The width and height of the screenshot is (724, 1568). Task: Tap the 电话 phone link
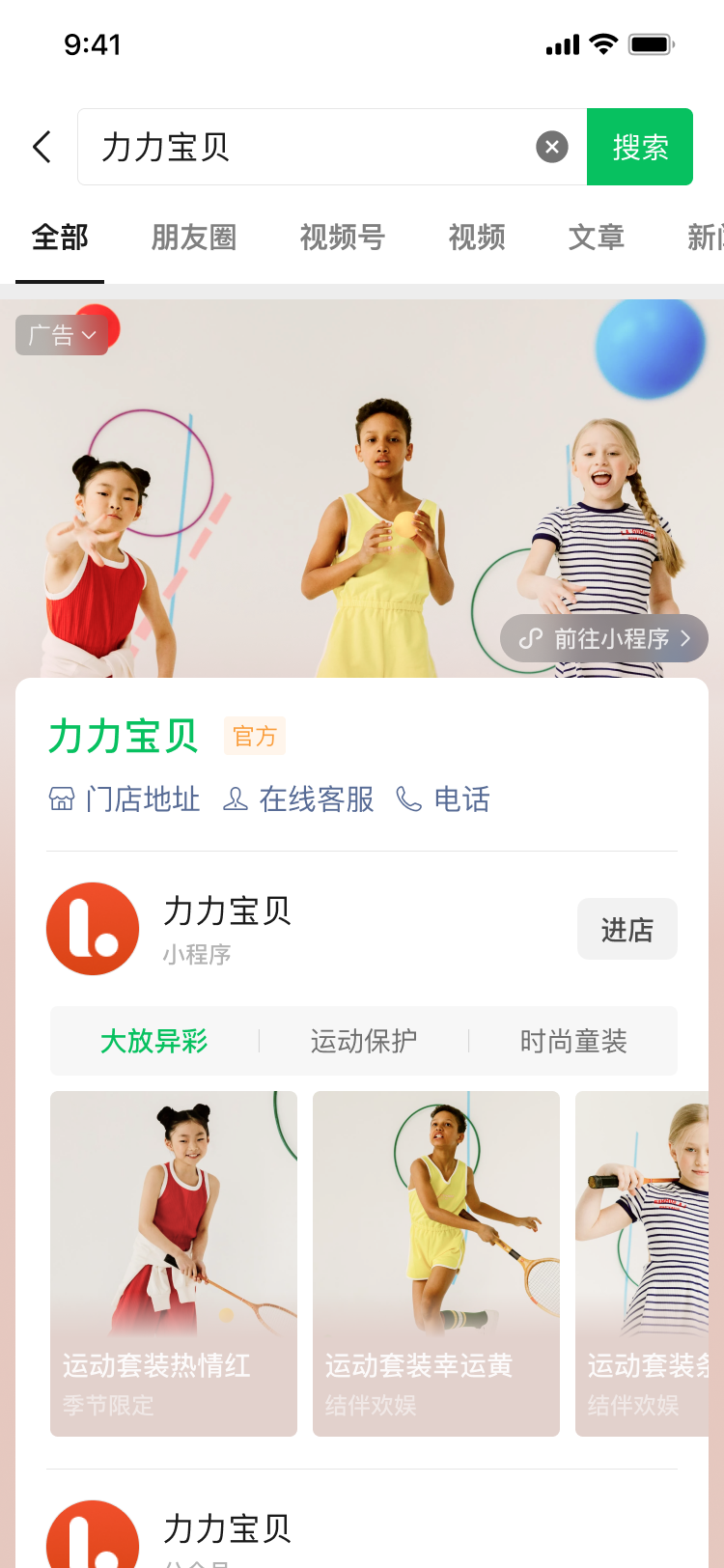tap(443, 799)
